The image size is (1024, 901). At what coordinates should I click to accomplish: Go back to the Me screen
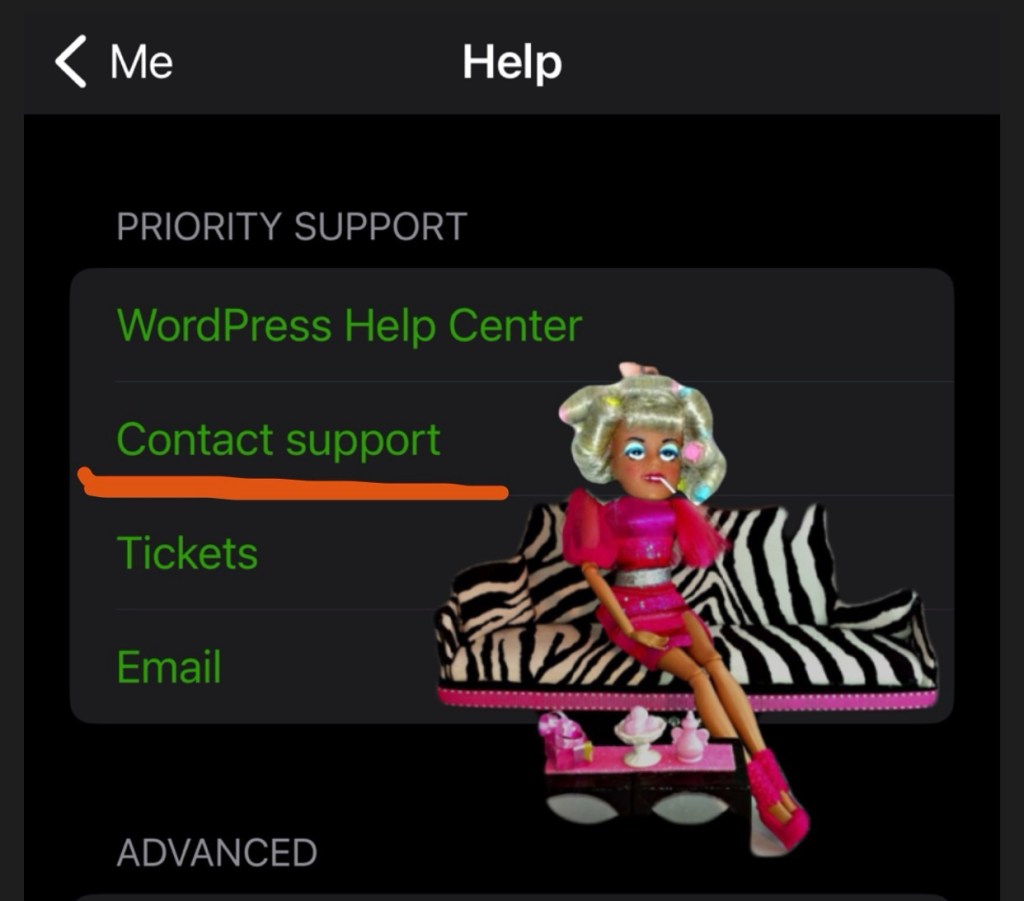[112, 62]
